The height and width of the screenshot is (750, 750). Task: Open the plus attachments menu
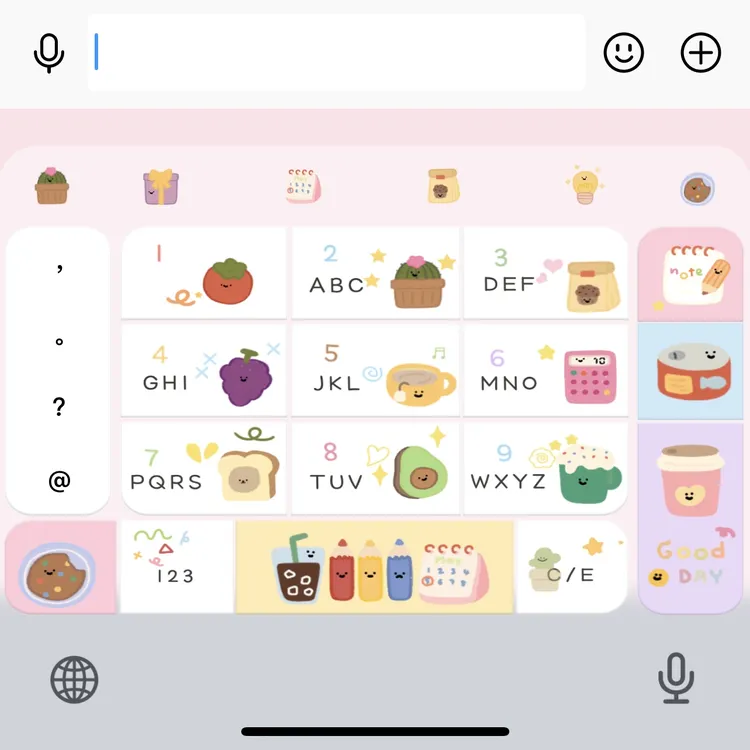[700, 53]
